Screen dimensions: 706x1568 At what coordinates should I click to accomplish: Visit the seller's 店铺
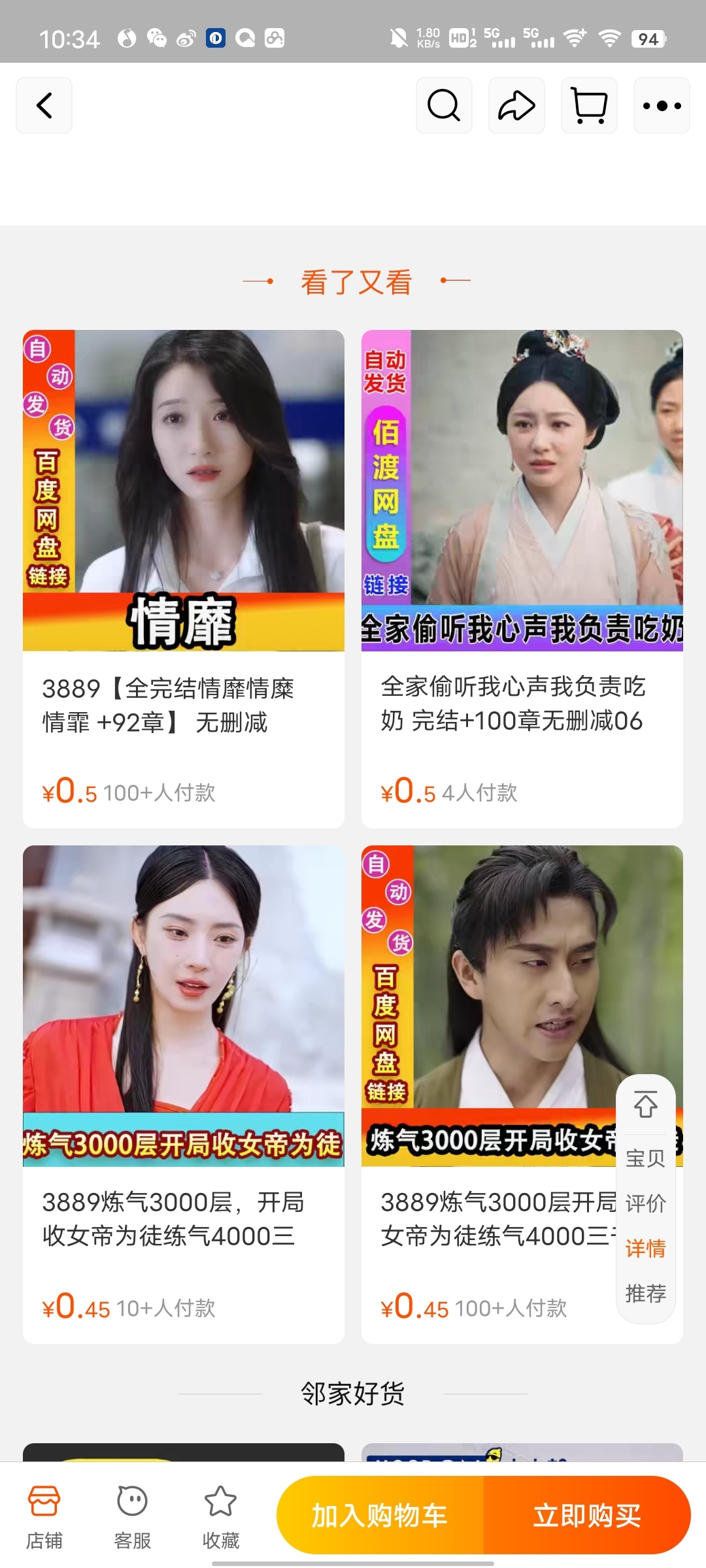[44, 1517]
